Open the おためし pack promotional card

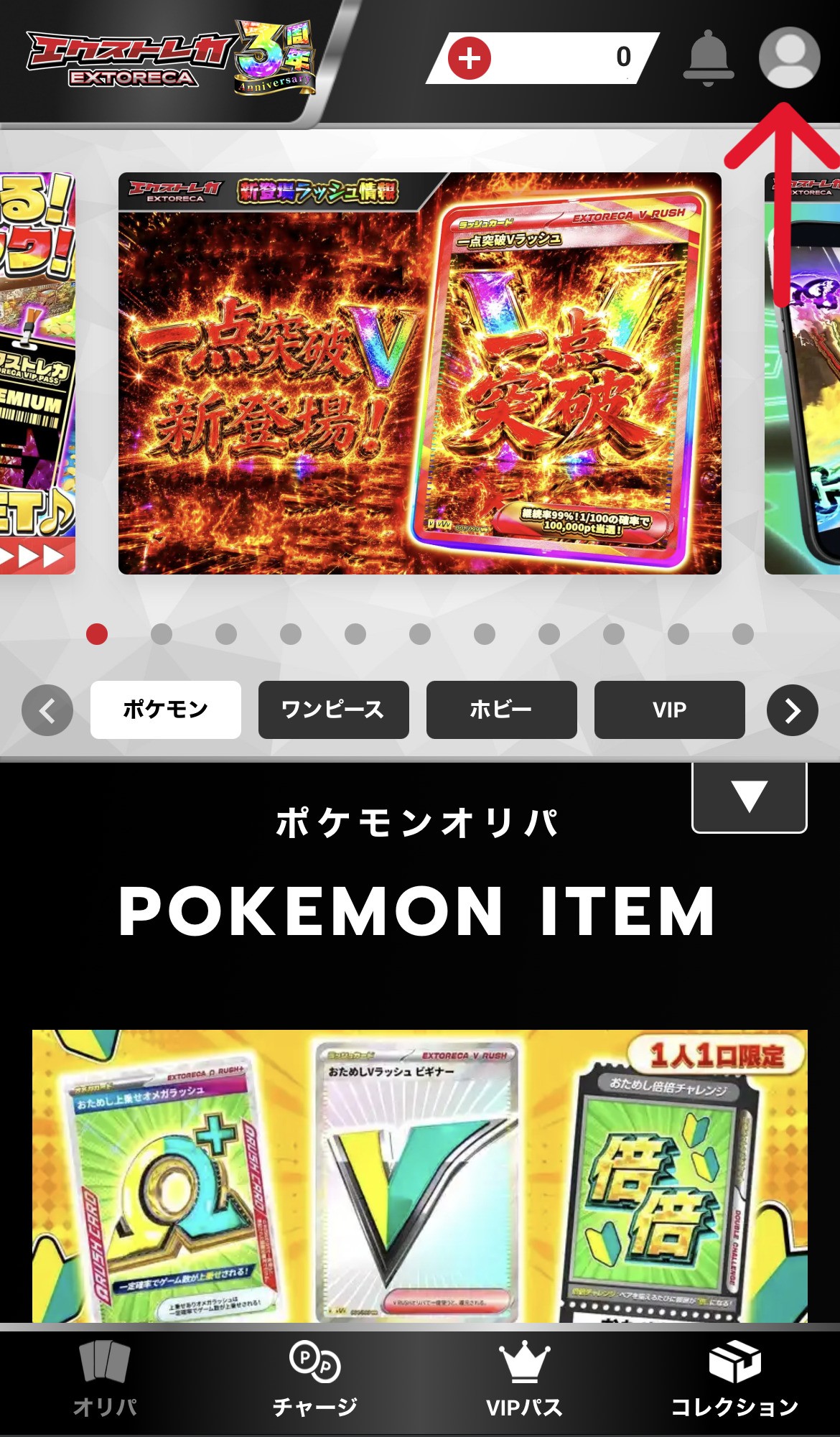click(420, 1176)
